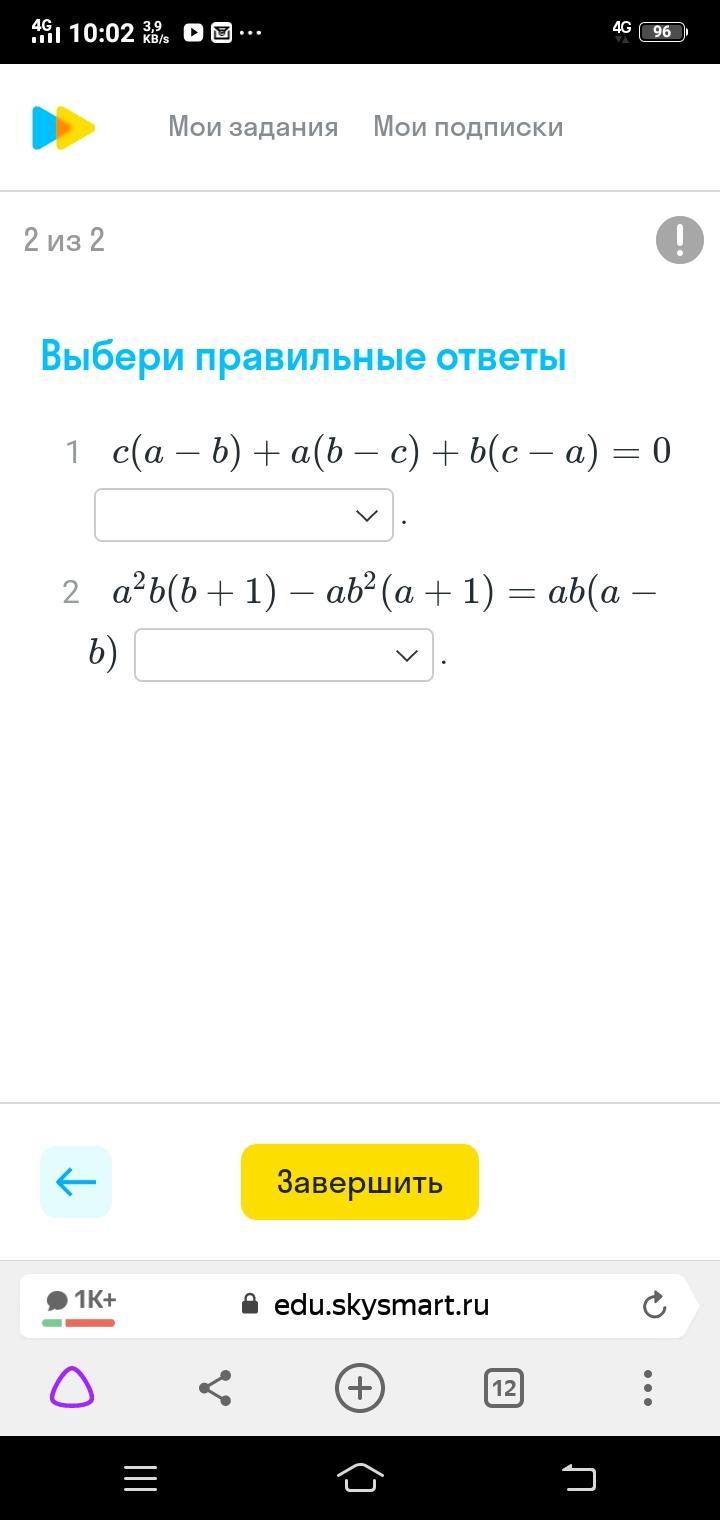
Task: Reload the edu.skysmart.ru page
Action: [x=654, y=1305]
